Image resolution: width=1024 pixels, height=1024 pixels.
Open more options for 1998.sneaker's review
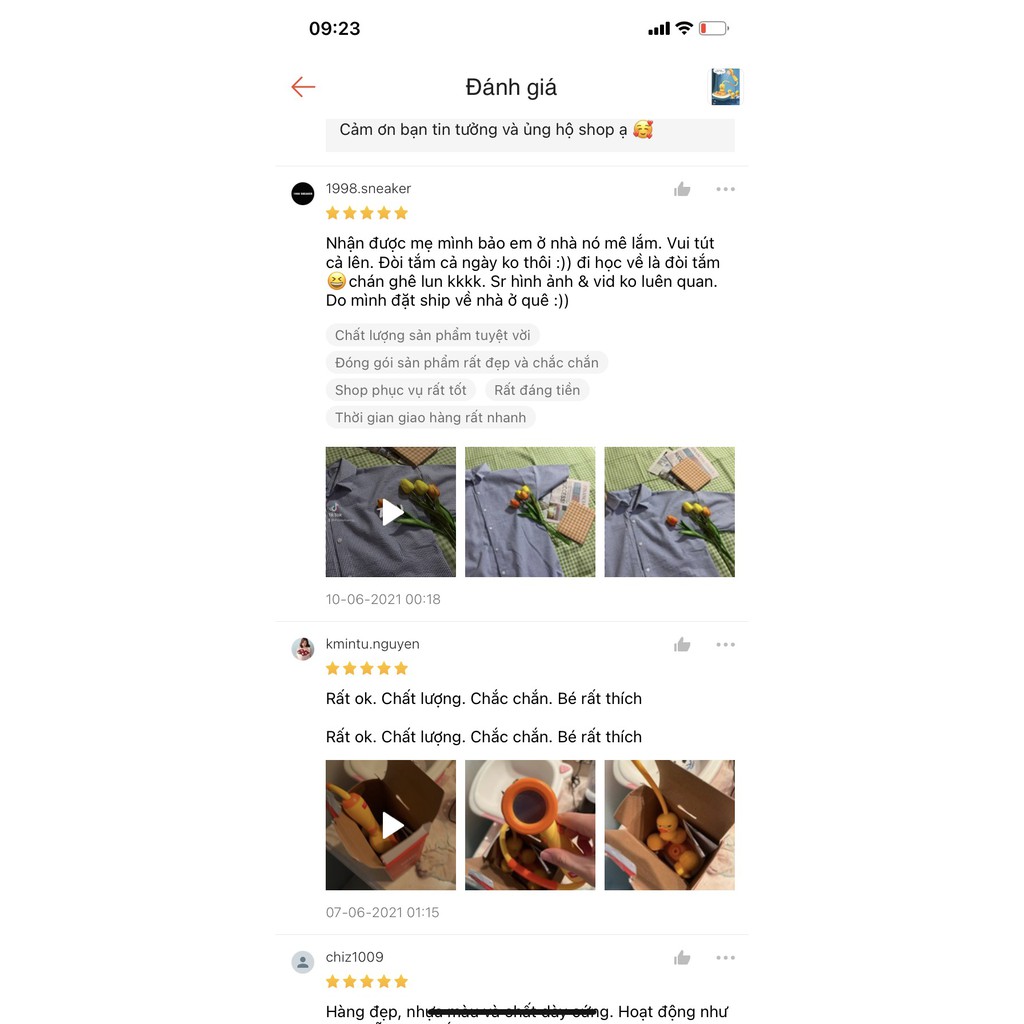click(x=725, y=189)
